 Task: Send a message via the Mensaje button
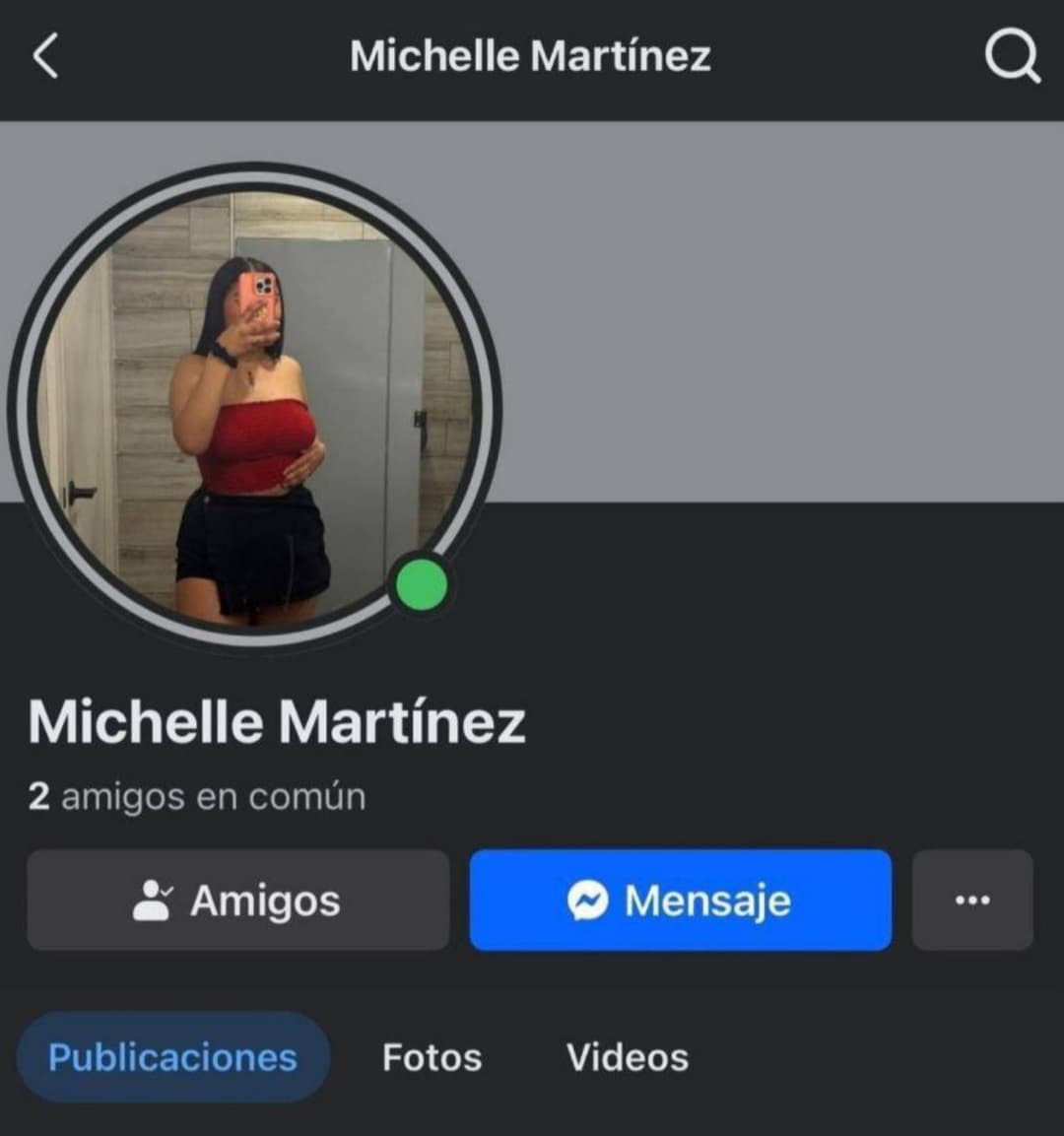click(682, 900)
